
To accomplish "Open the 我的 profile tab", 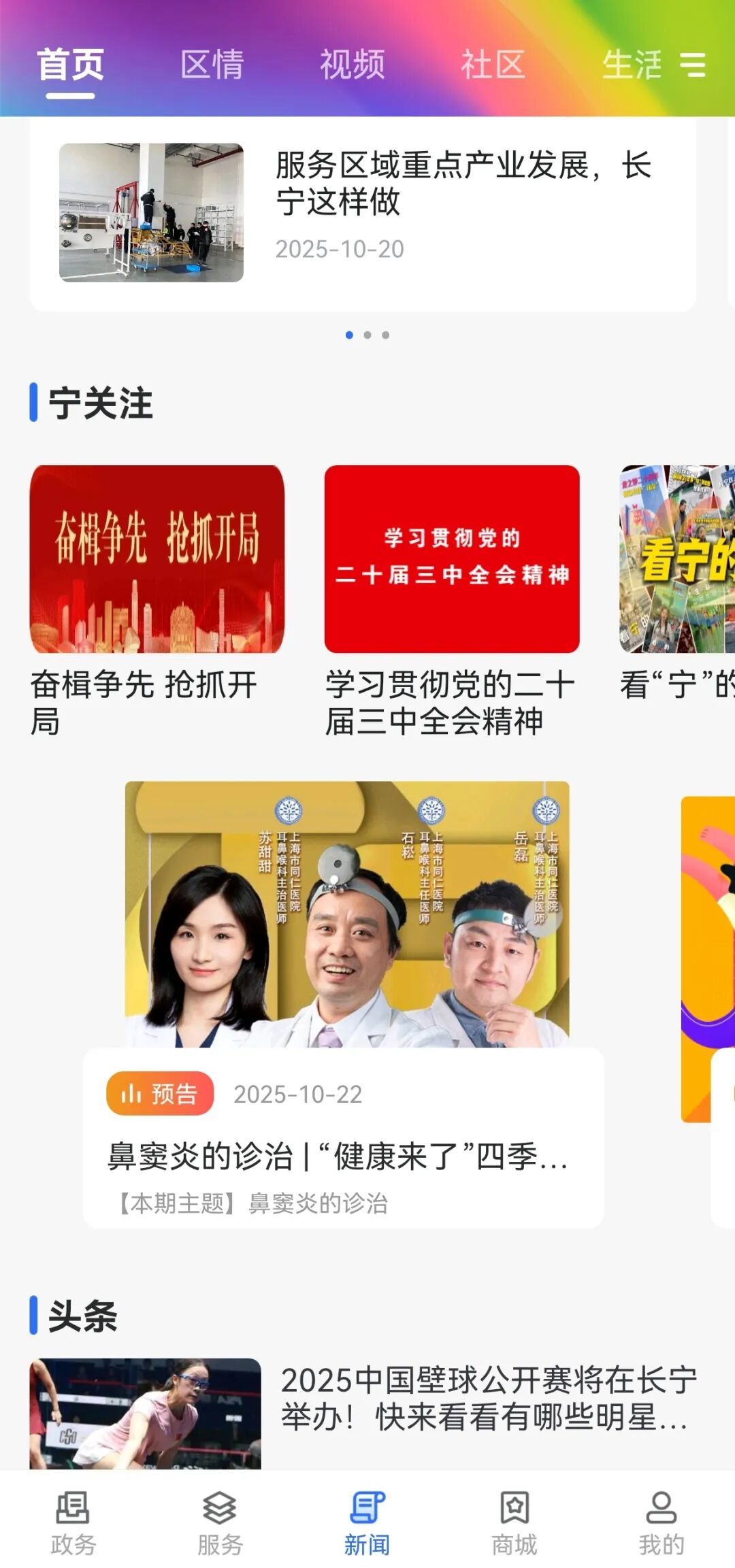I will (661, 1522).
